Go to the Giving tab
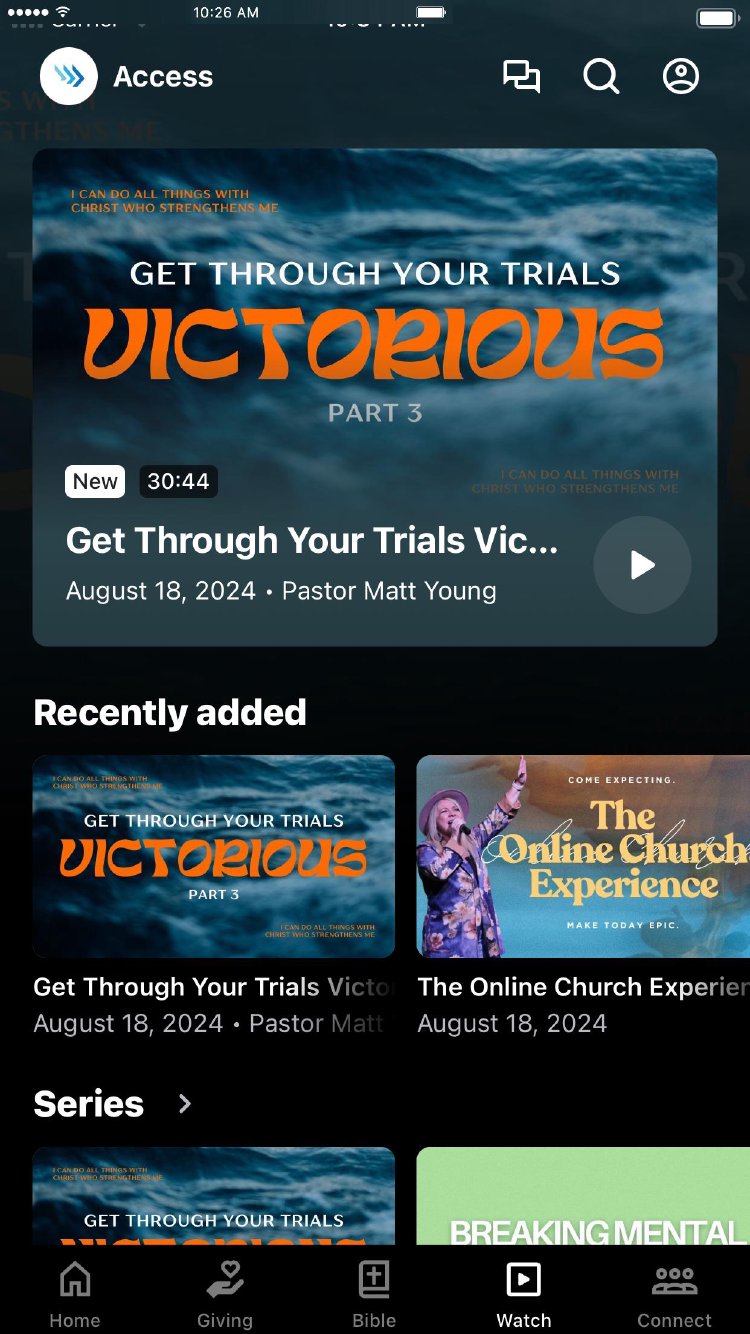This screenshot has height=1334, width=750. [225, 1295]
